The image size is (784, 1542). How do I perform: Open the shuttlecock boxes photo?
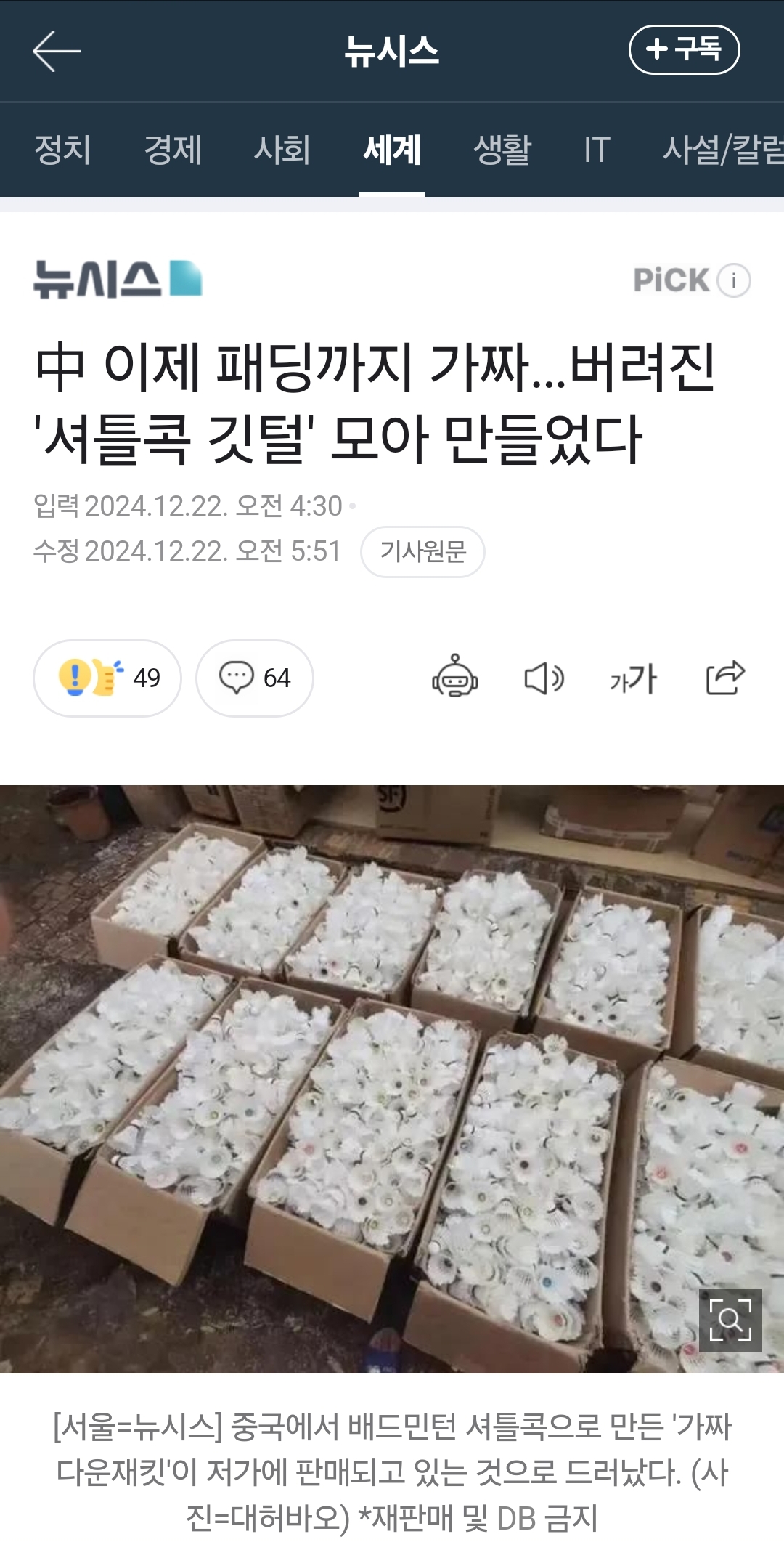pos(392,1079)
